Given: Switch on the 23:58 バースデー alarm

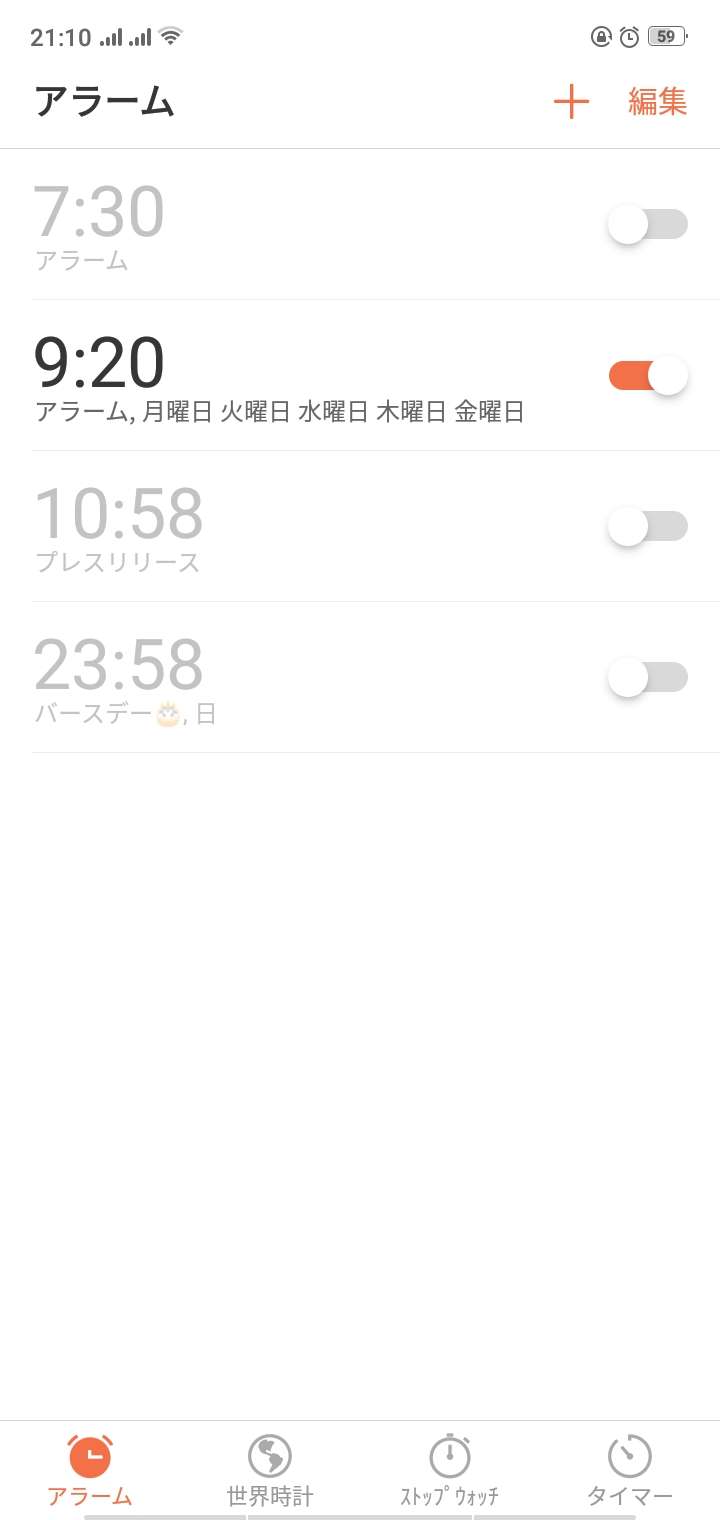Looking at the screenshot, I should pyautogui.click(x=648, y=677).
